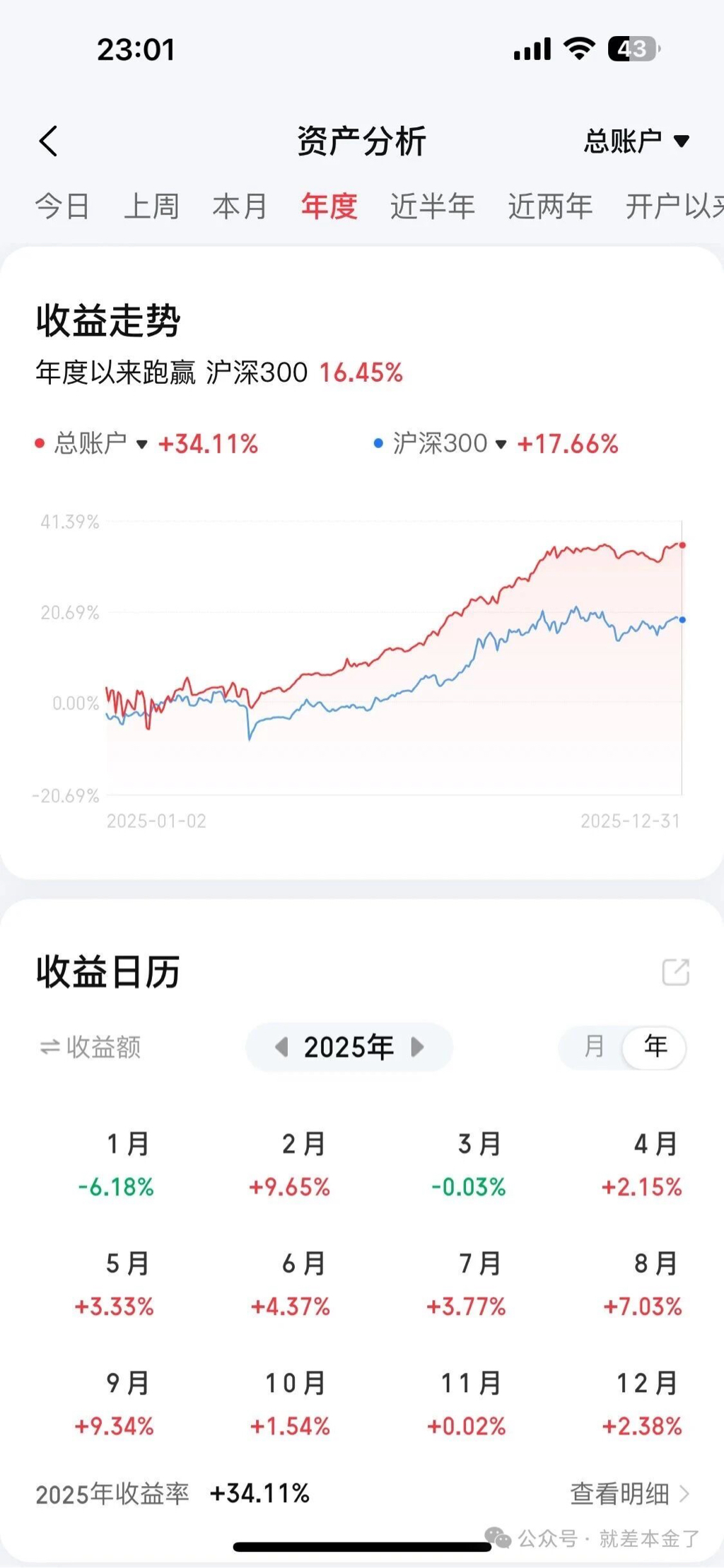Go to previous year before 2025年
The height and width of the screenshot is (1568, 724).
(281, 1047)
